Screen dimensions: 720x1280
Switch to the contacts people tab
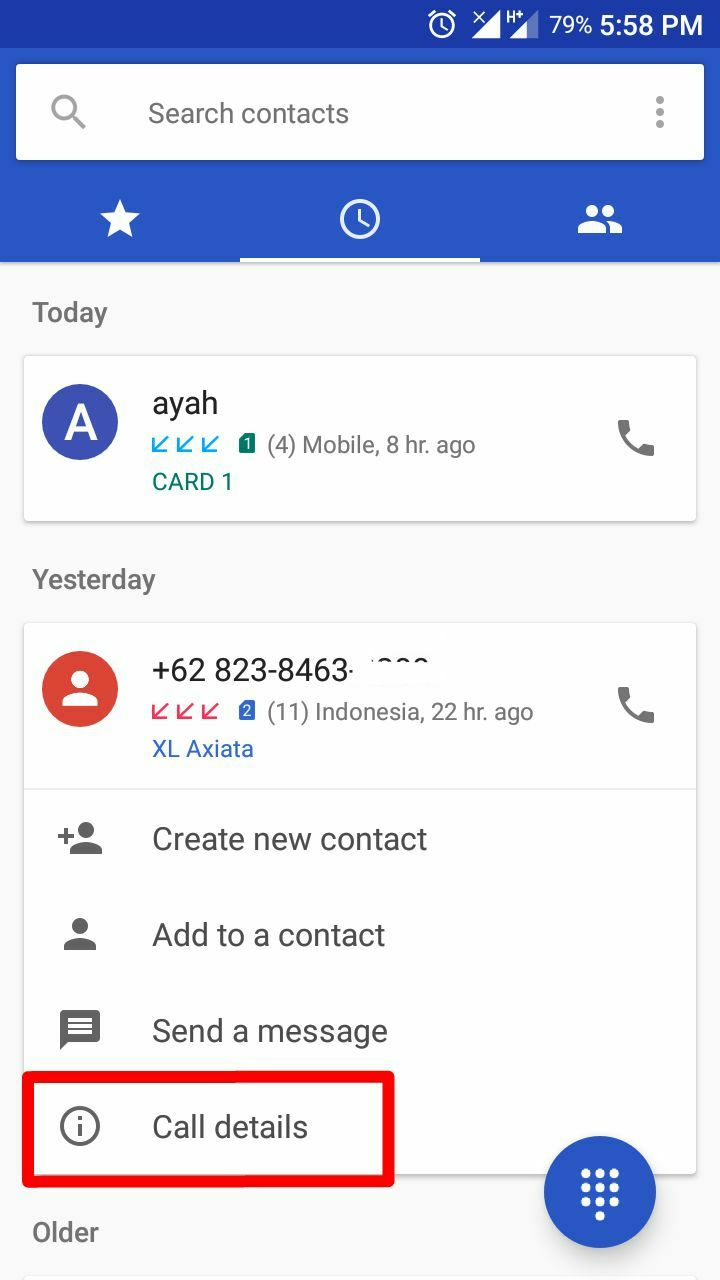pyautogui.click(x=600, y=219)
